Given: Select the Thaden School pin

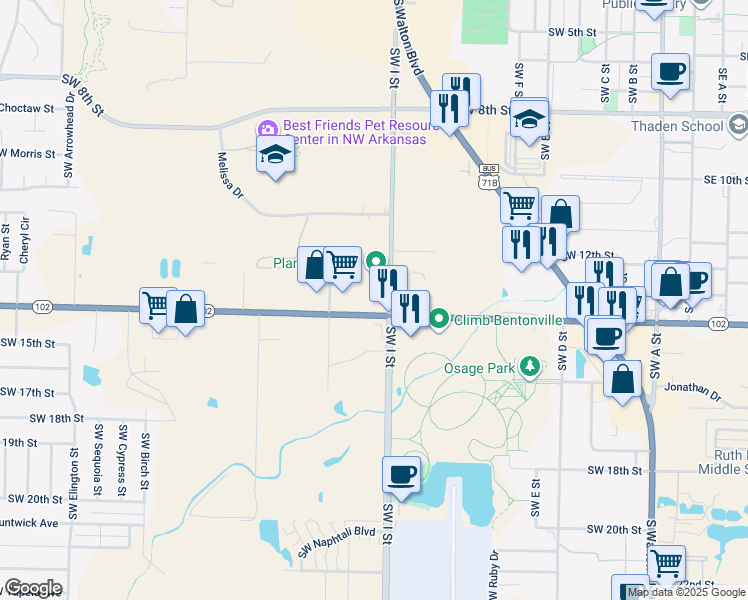Looking at the screenshot, I should click(738, 125).
